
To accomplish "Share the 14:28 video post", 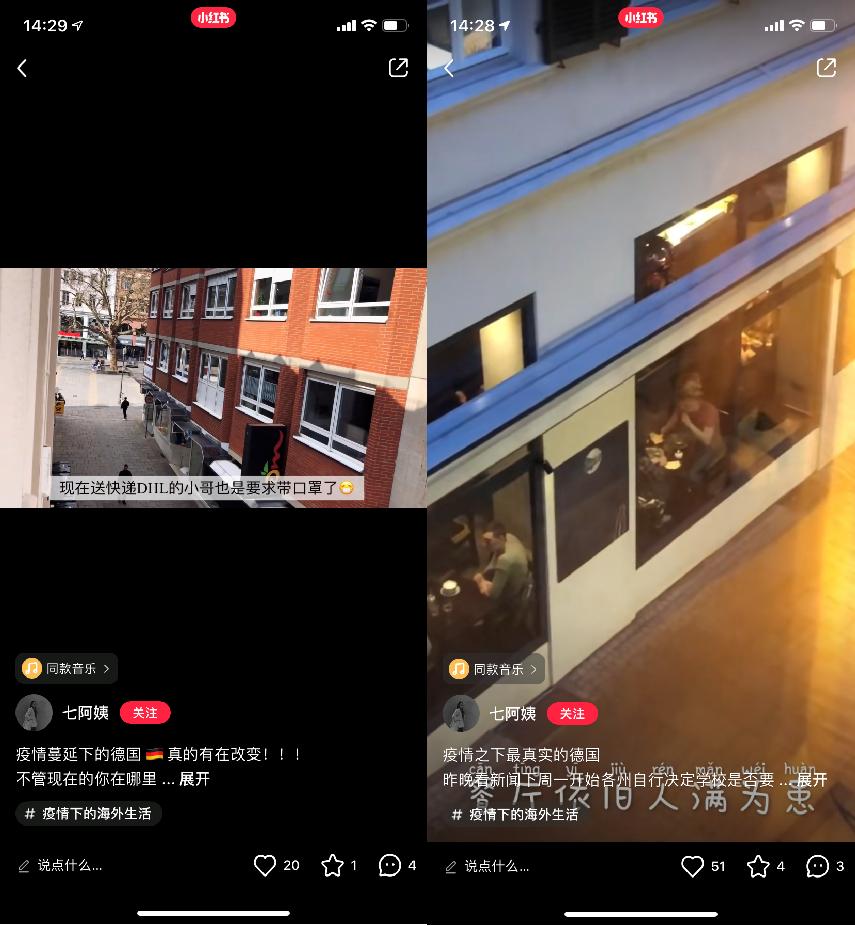I will tap(826, 67).
